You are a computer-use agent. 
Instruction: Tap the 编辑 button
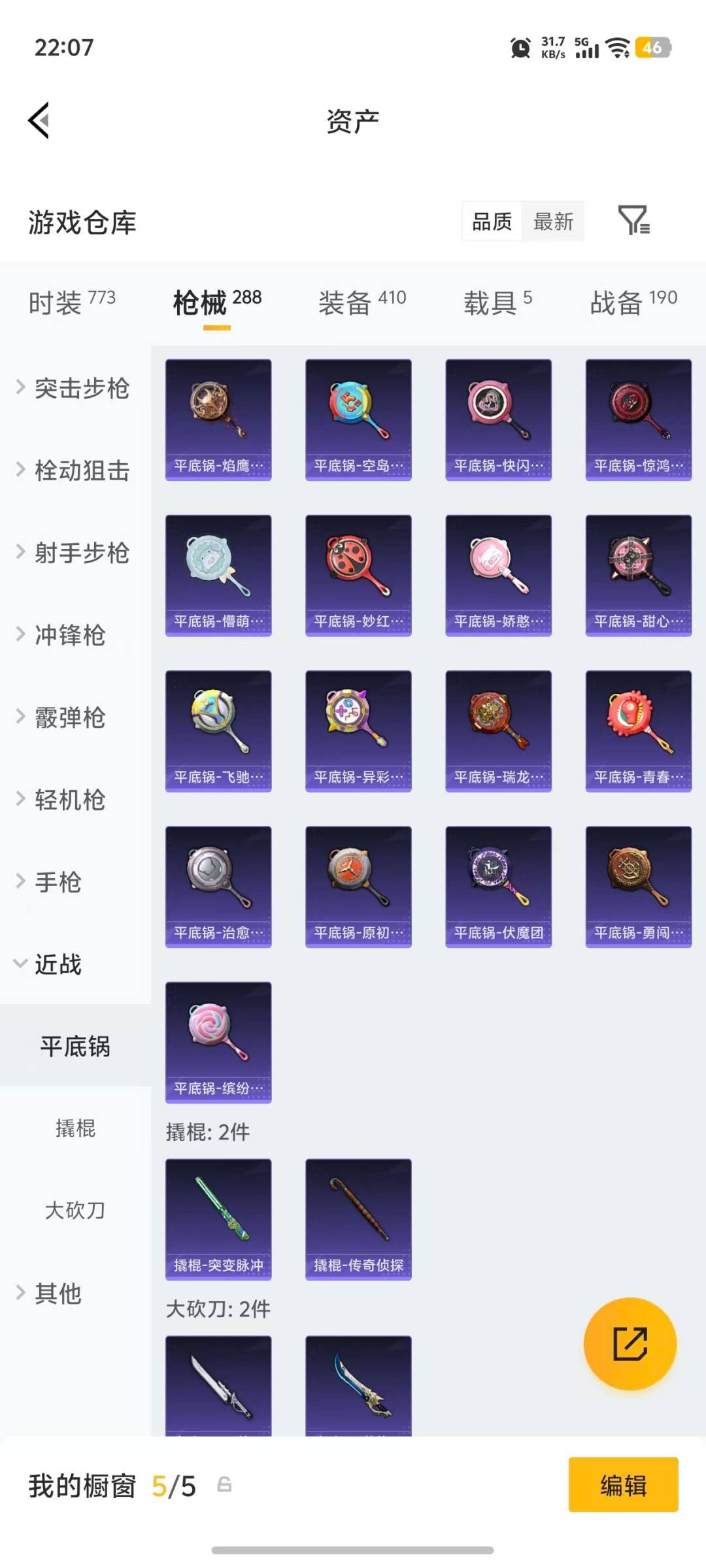[x=623, y=1484]
